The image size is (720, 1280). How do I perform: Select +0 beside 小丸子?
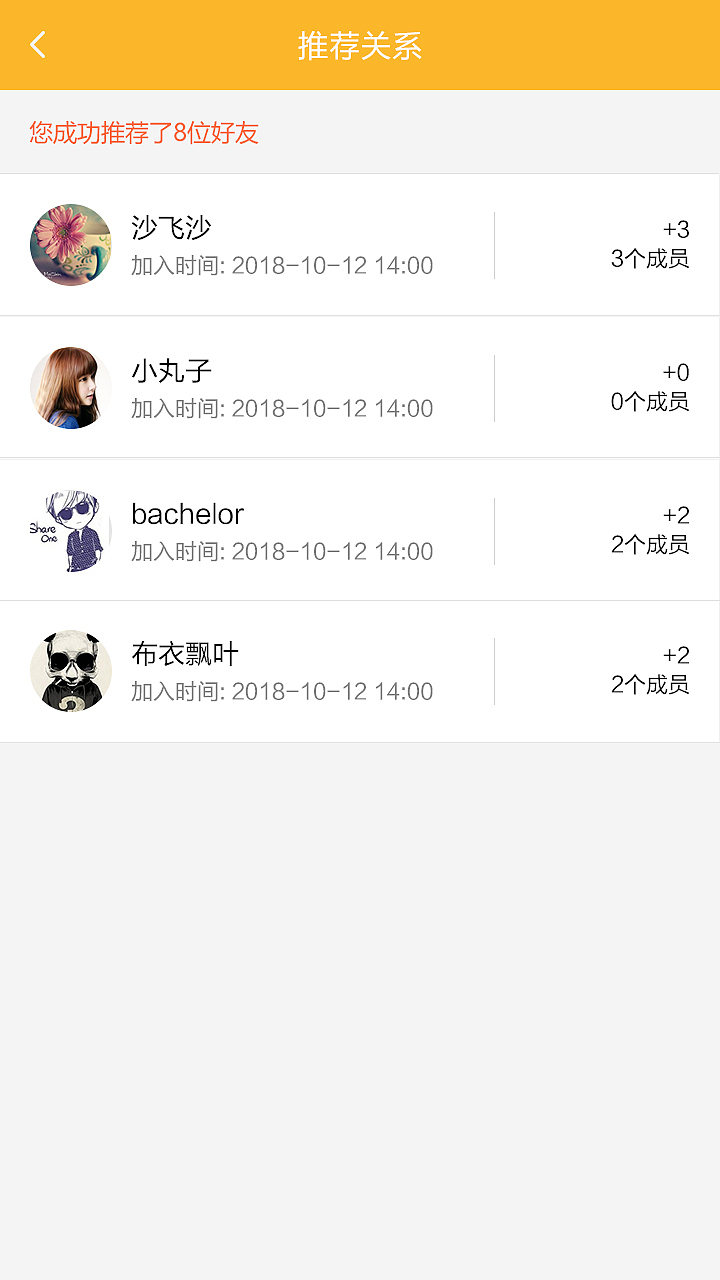[676, 370]
